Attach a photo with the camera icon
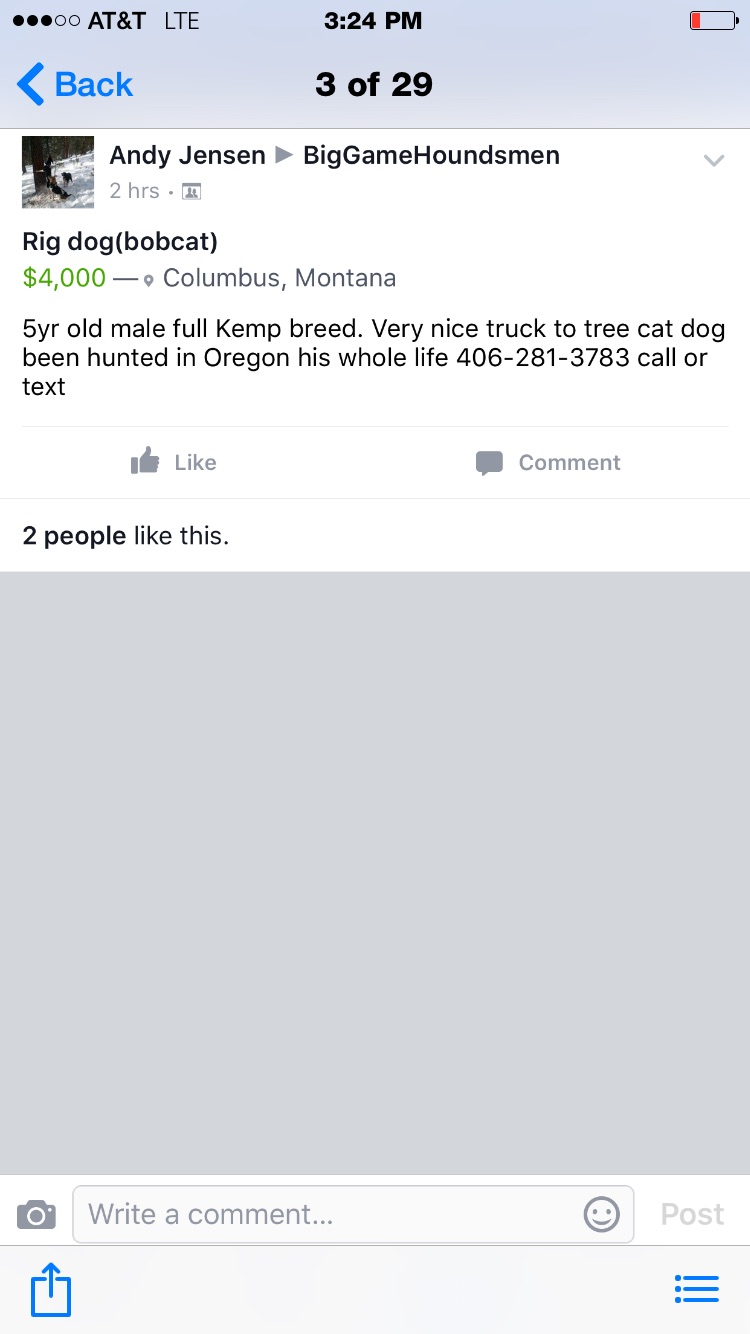 click(37, 1214)
